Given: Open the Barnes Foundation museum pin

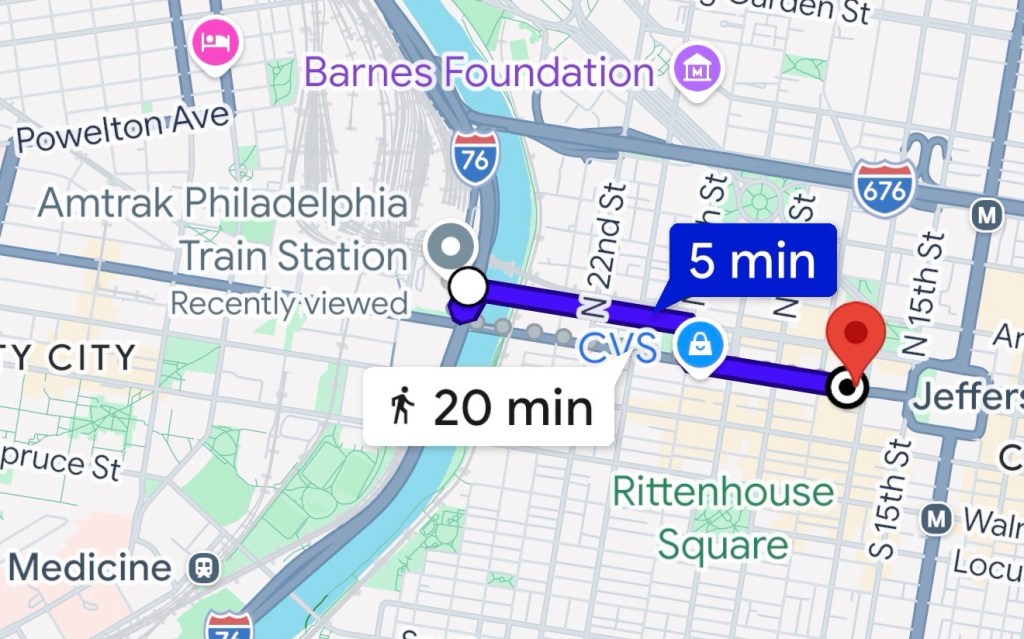Looking at the screenshot, I should point(692,71).
